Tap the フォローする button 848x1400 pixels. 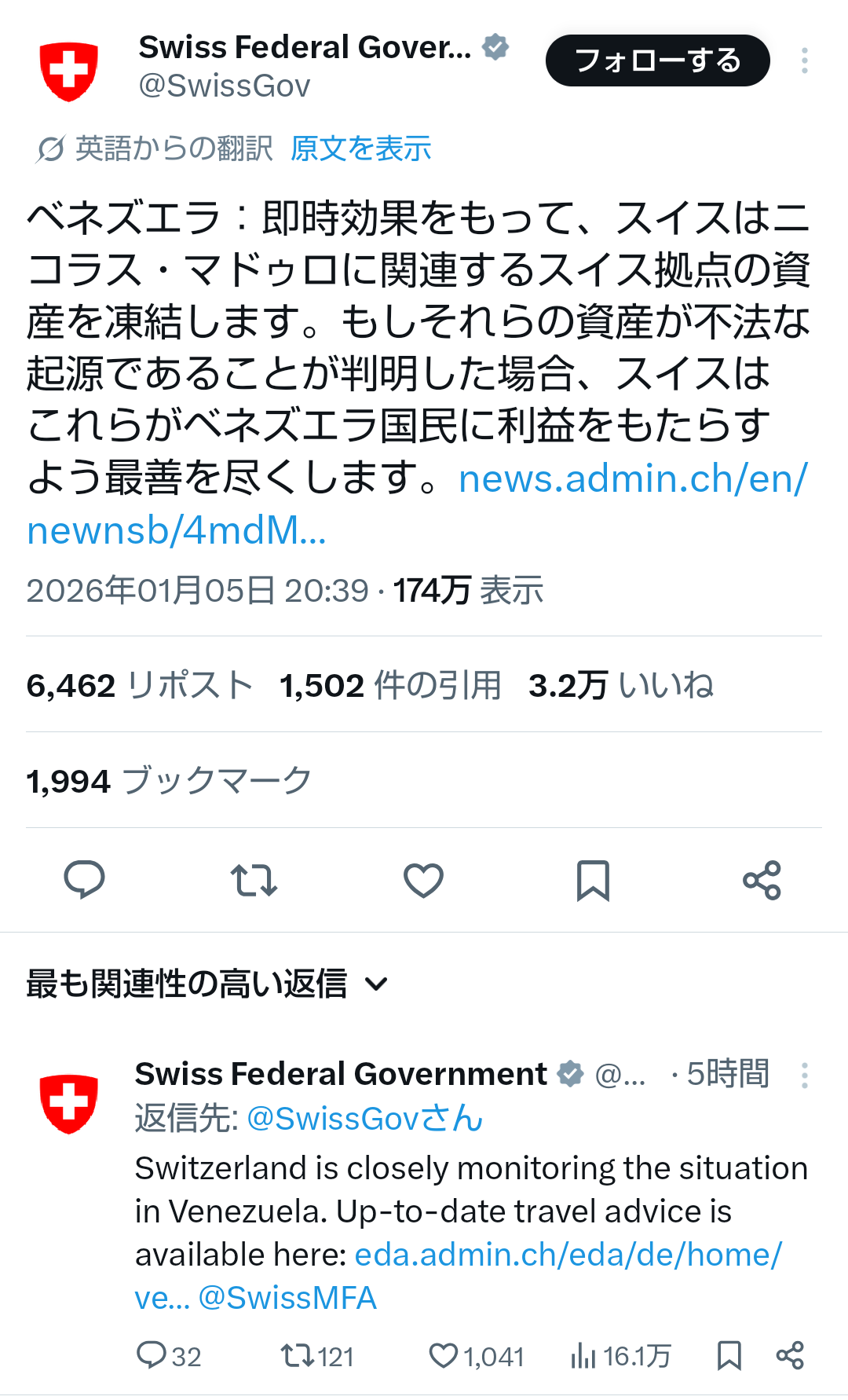tap(657, 60)
